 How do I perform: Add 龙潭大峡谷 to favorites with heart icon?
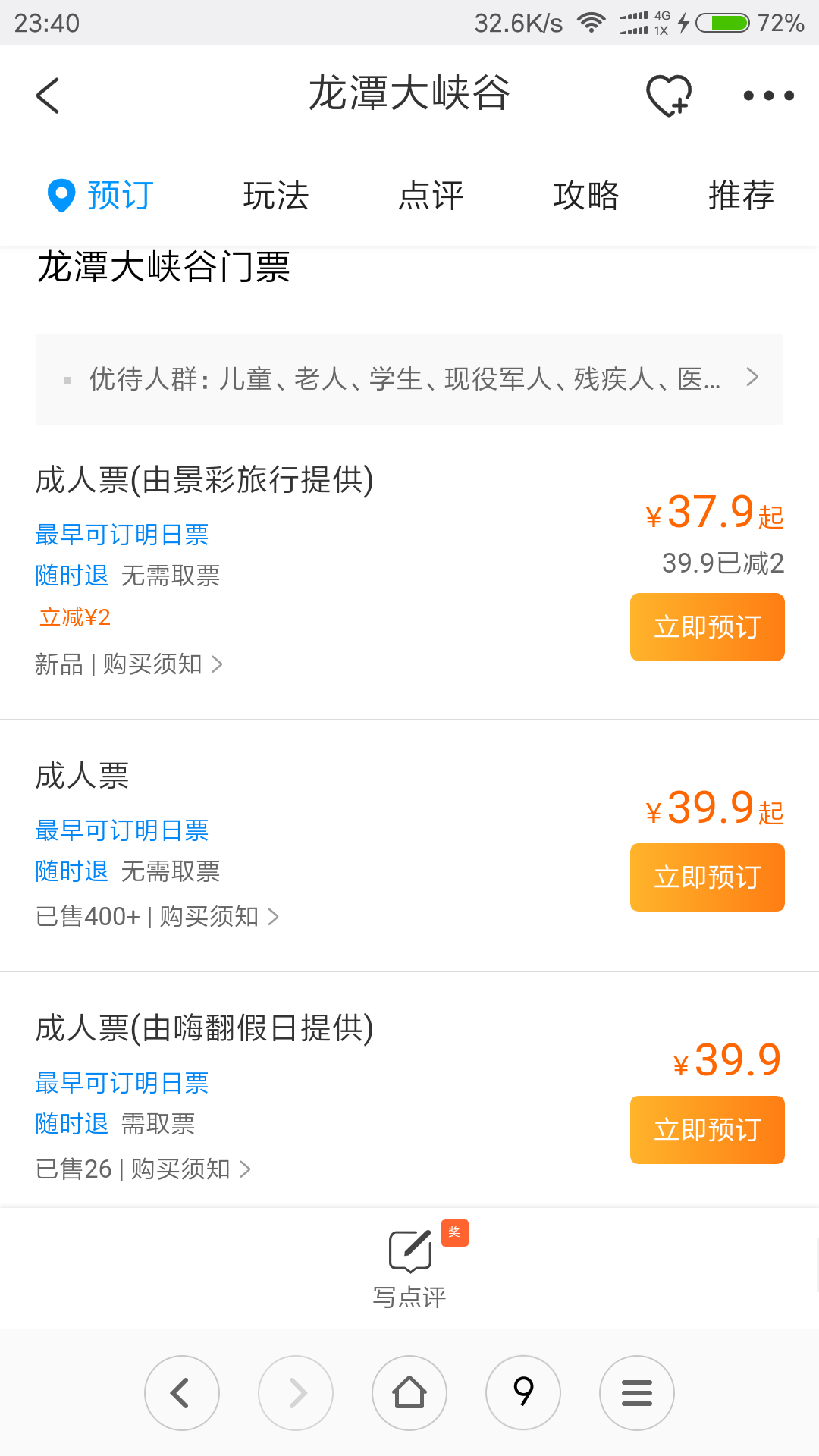coord(669,96)
